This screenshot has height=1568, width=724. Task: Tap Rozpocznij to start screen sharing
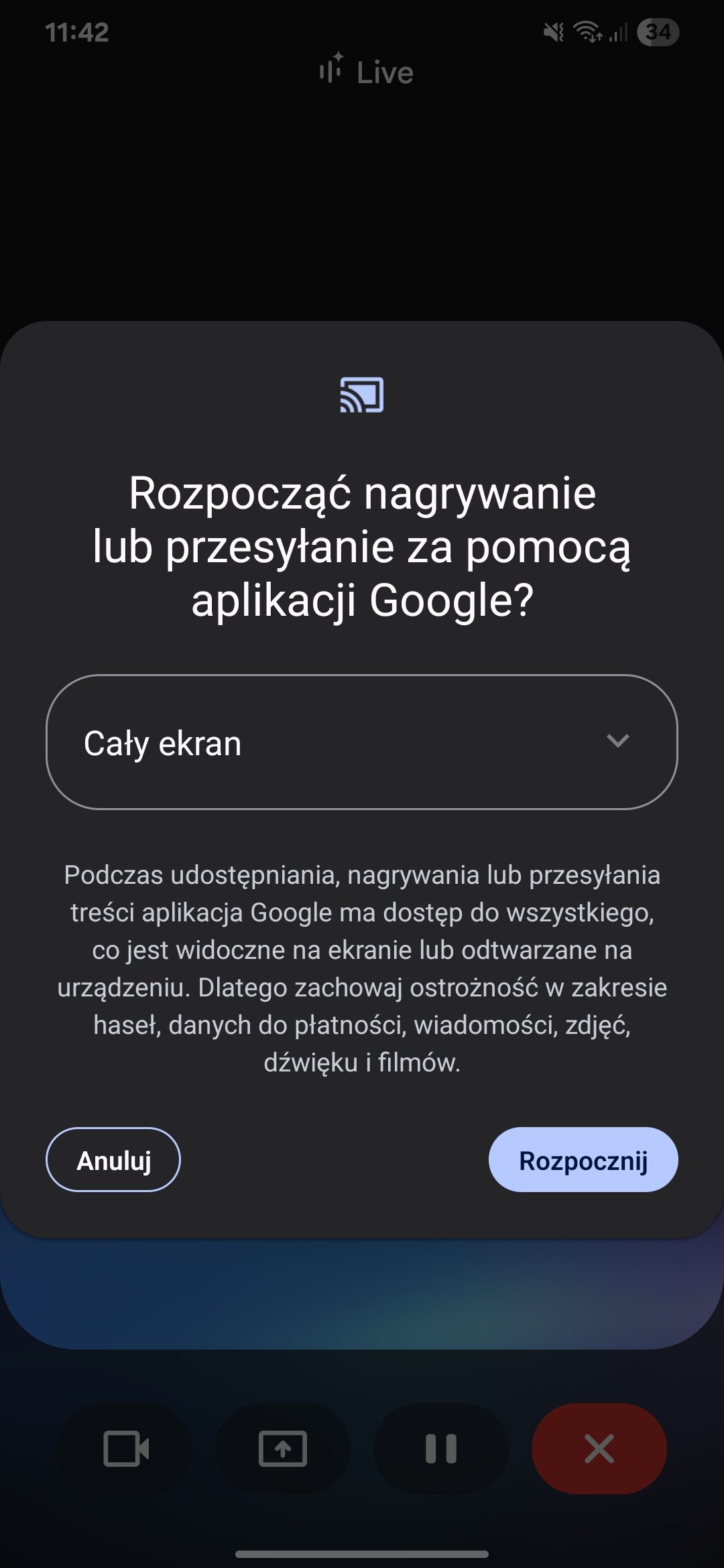point(583,1160)
